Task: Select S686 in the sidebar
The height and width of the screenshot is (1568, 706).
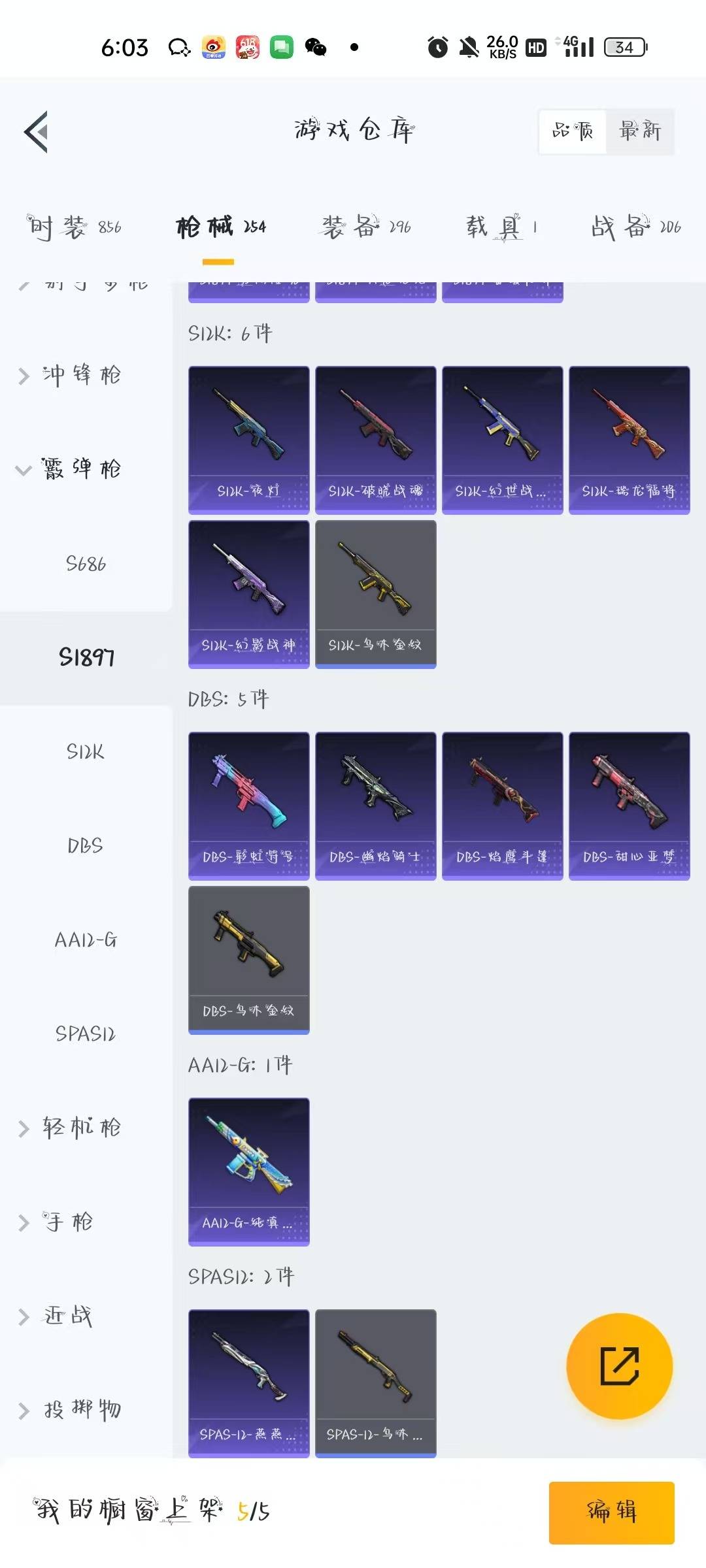Action: pyautogui.click(x=86, y=563)
